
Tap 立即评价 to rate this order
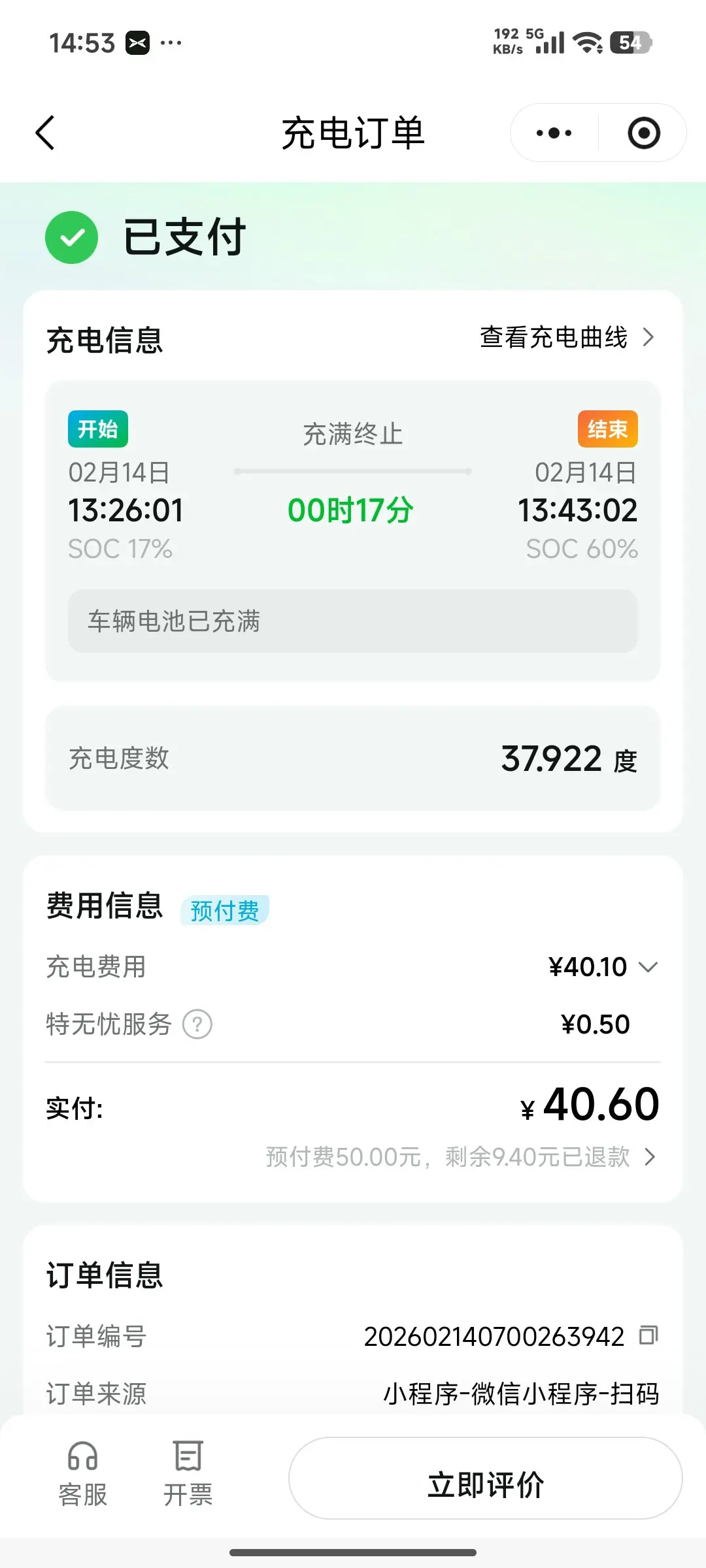(486, 1478)
